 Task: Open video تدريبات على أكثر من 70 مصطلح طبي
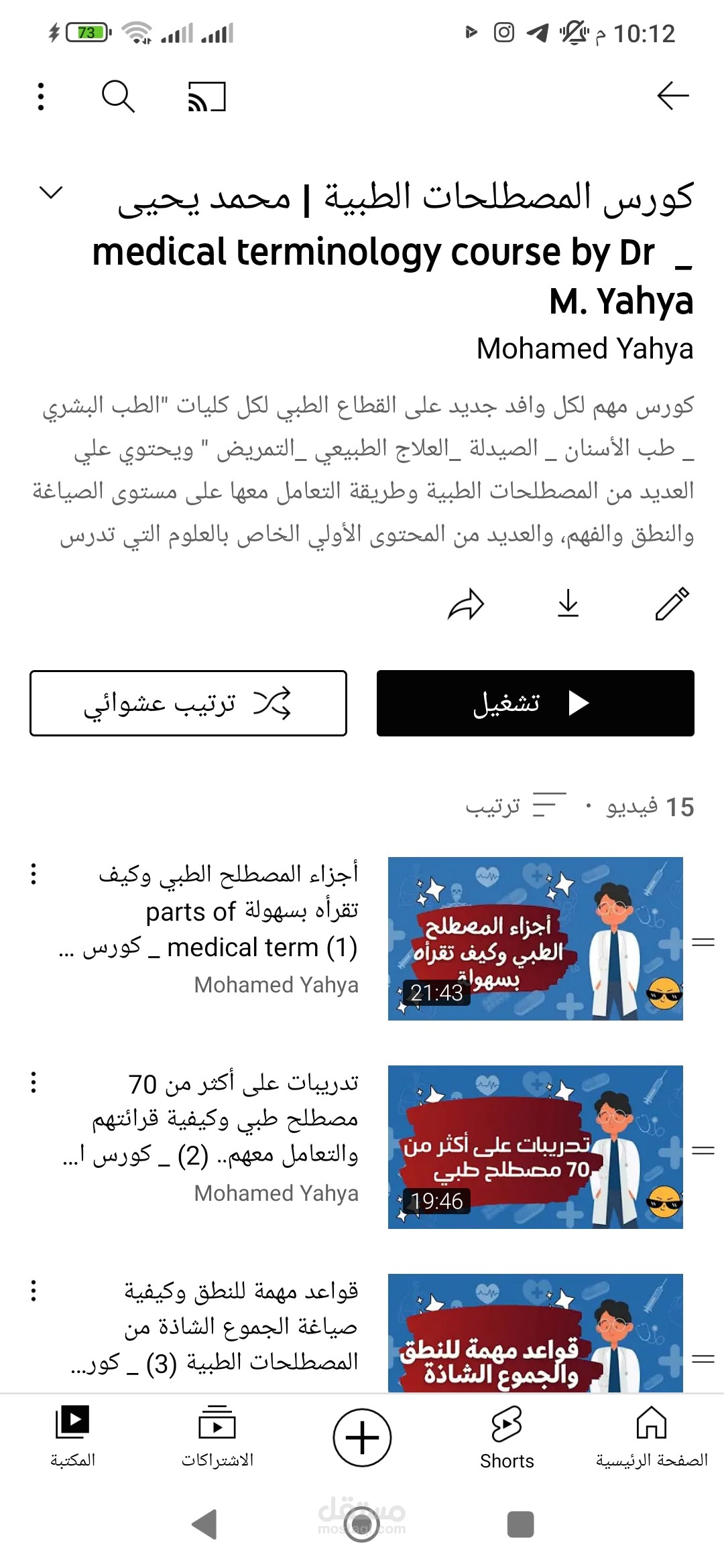535,1147
